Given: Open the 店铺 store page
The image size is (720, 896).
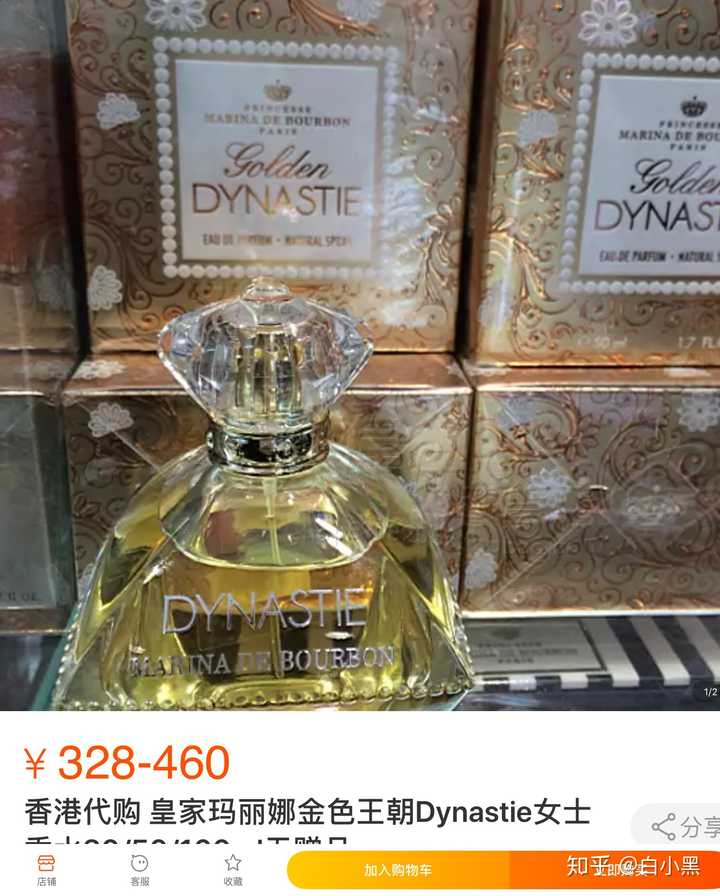Looking at the screenshot, I should (x=46, y=869).
